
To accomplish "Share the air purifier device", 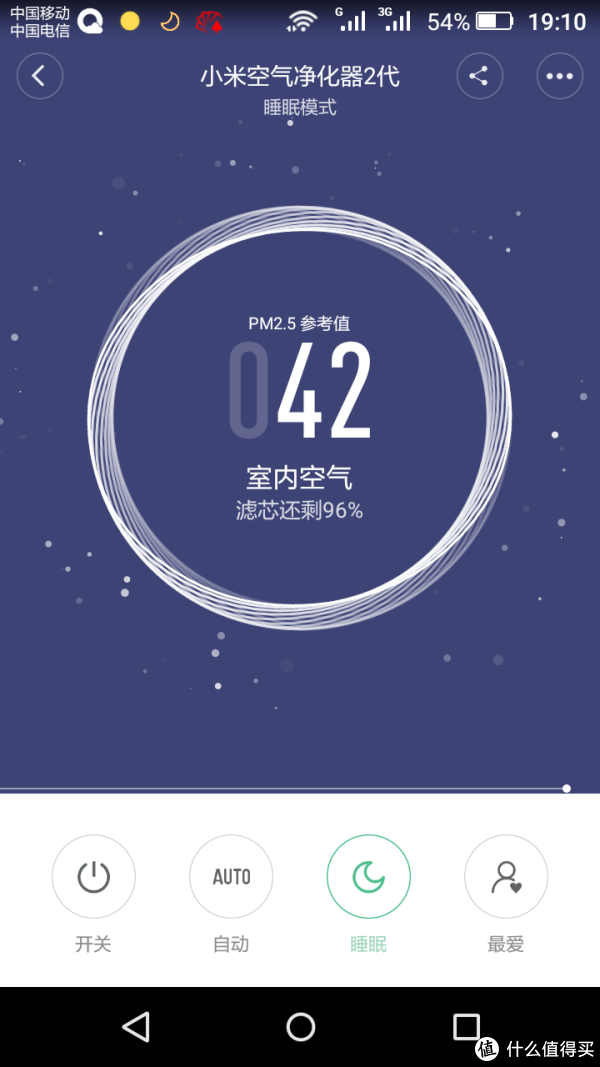I will 479,76.
